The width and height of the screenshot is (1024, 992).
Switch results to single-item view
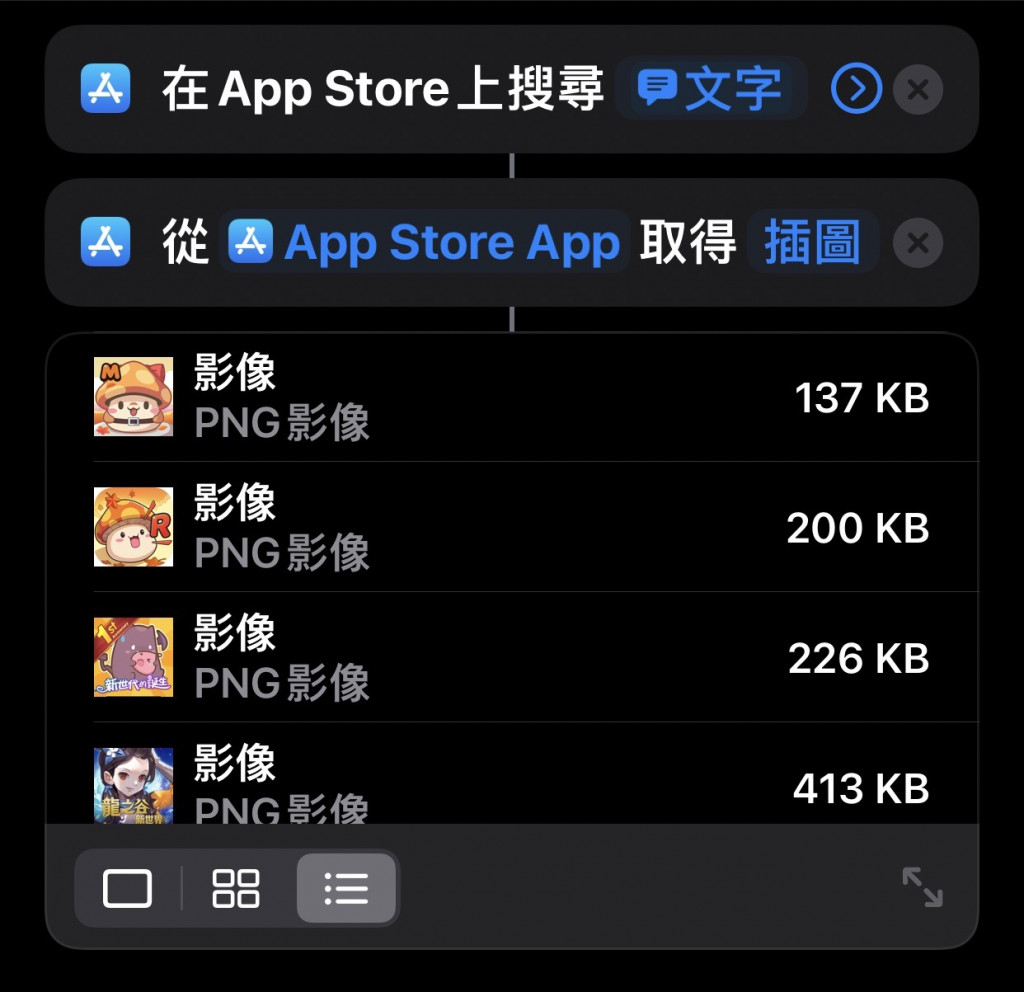click(x=127, y=888)
